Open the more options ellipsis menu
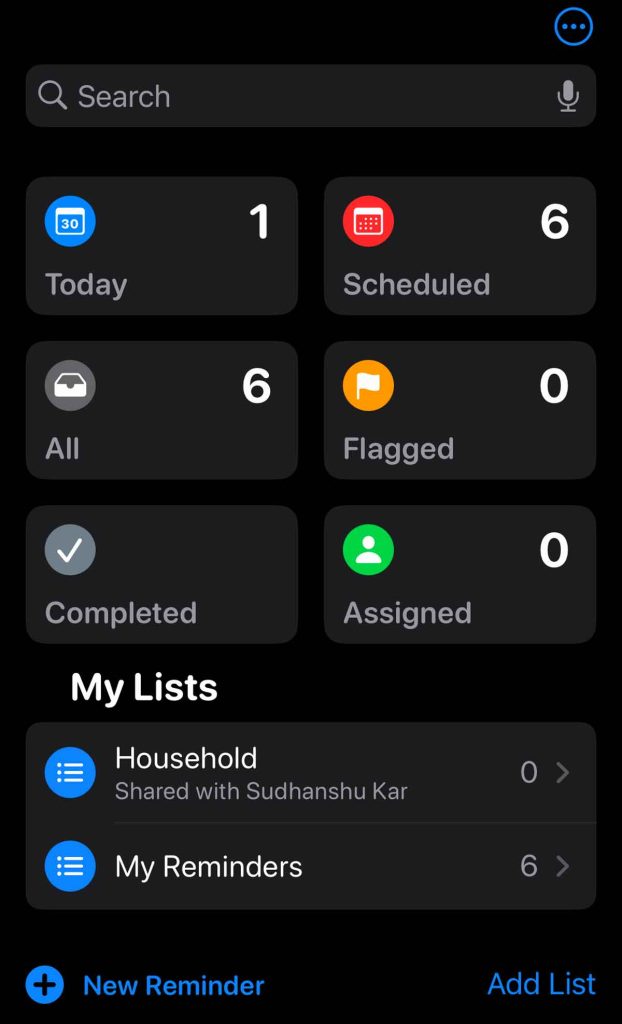622x1024 pixels. tap(573, 28)
